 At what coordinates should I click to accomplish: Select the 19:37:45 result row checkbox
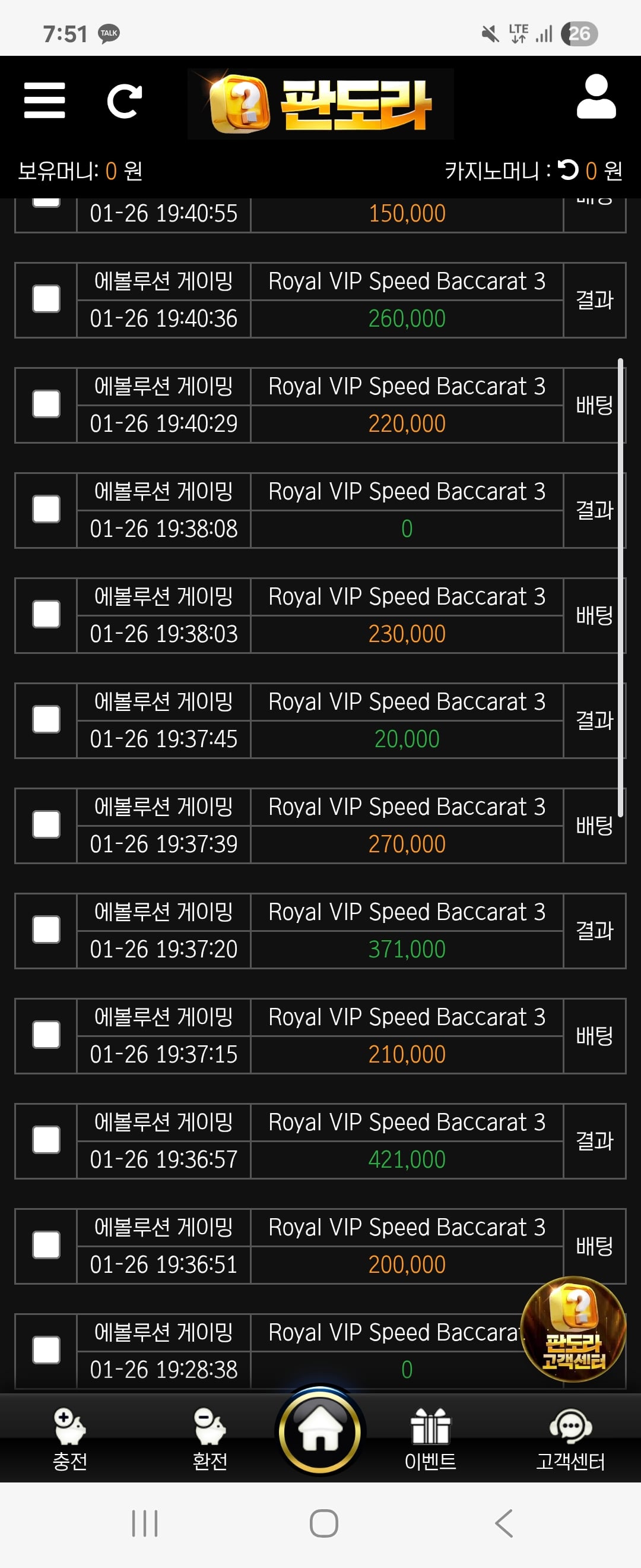pyautogui.click(x=46, y=720)
